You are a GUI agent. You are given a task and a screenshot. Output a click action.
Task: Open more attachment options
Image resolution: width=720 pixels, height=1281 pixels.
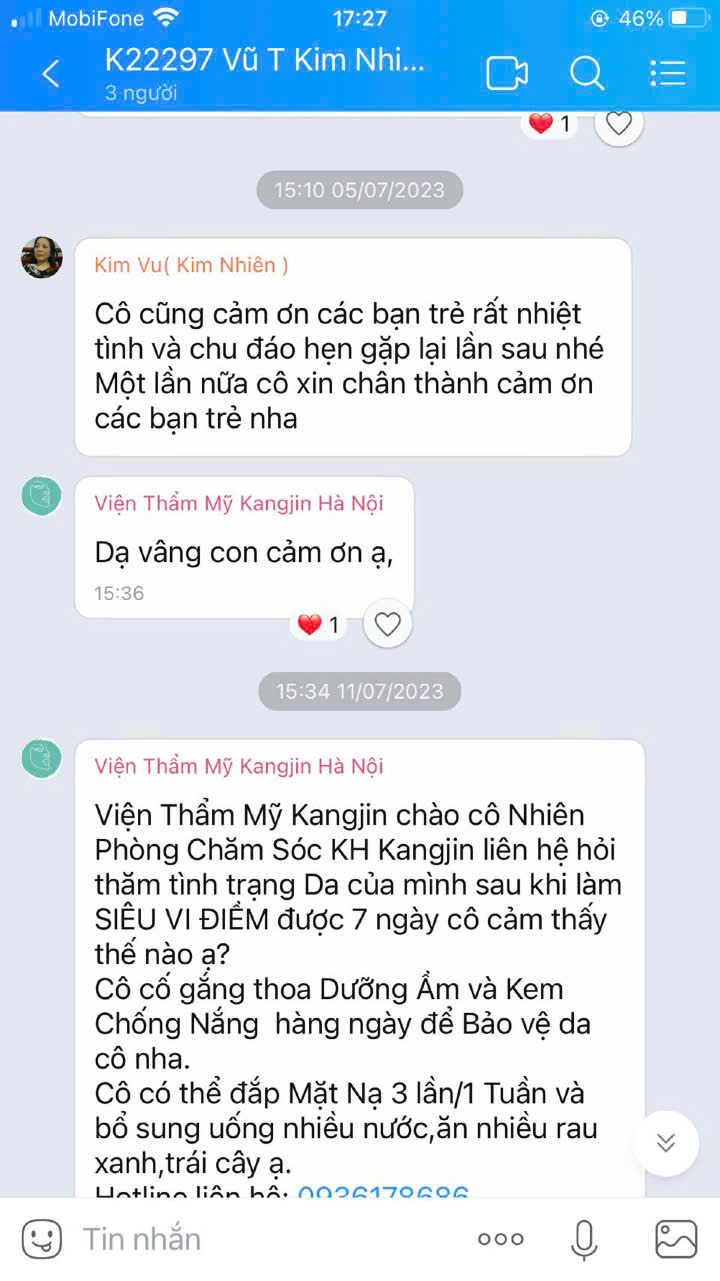tap(501, 1239)
